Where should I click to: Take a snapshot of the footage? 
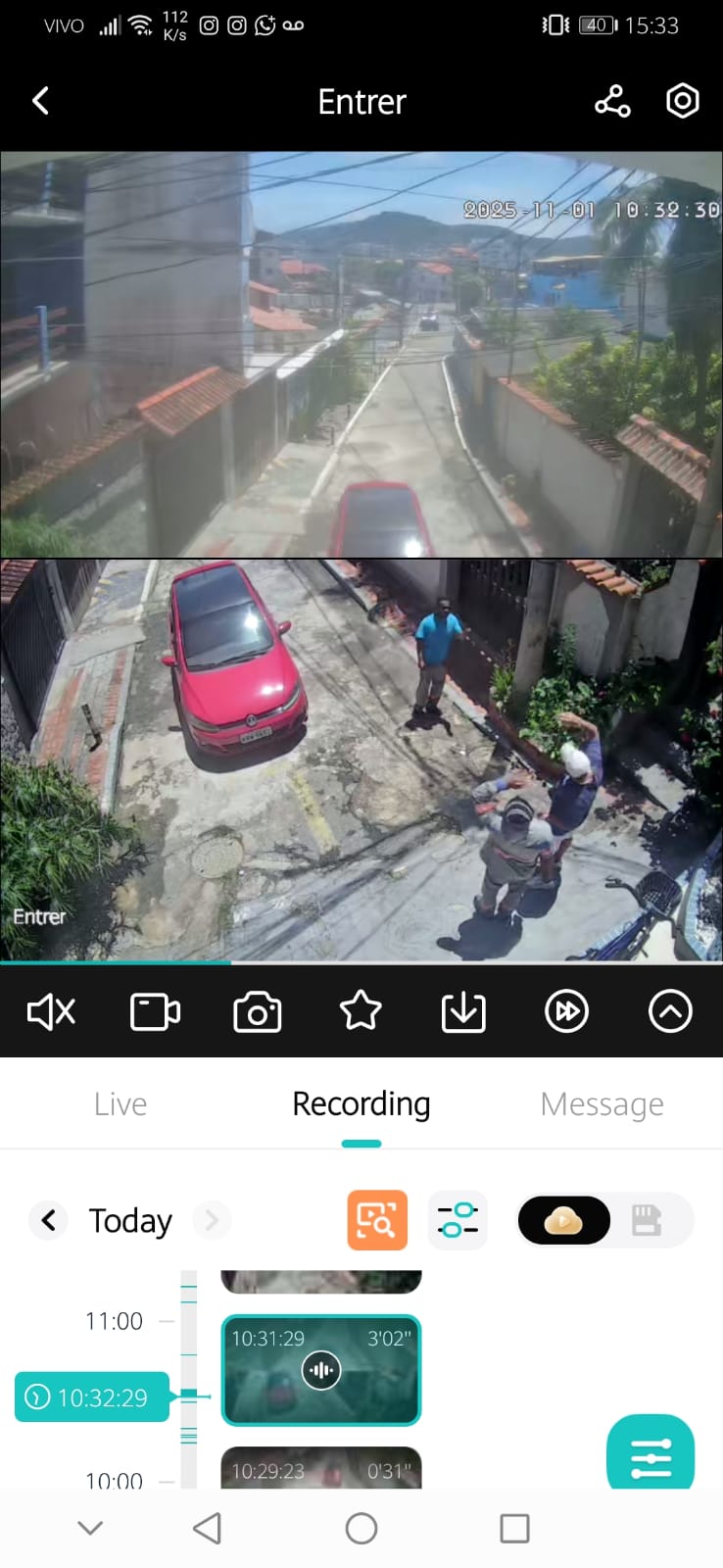click(x=258, y=1011)
